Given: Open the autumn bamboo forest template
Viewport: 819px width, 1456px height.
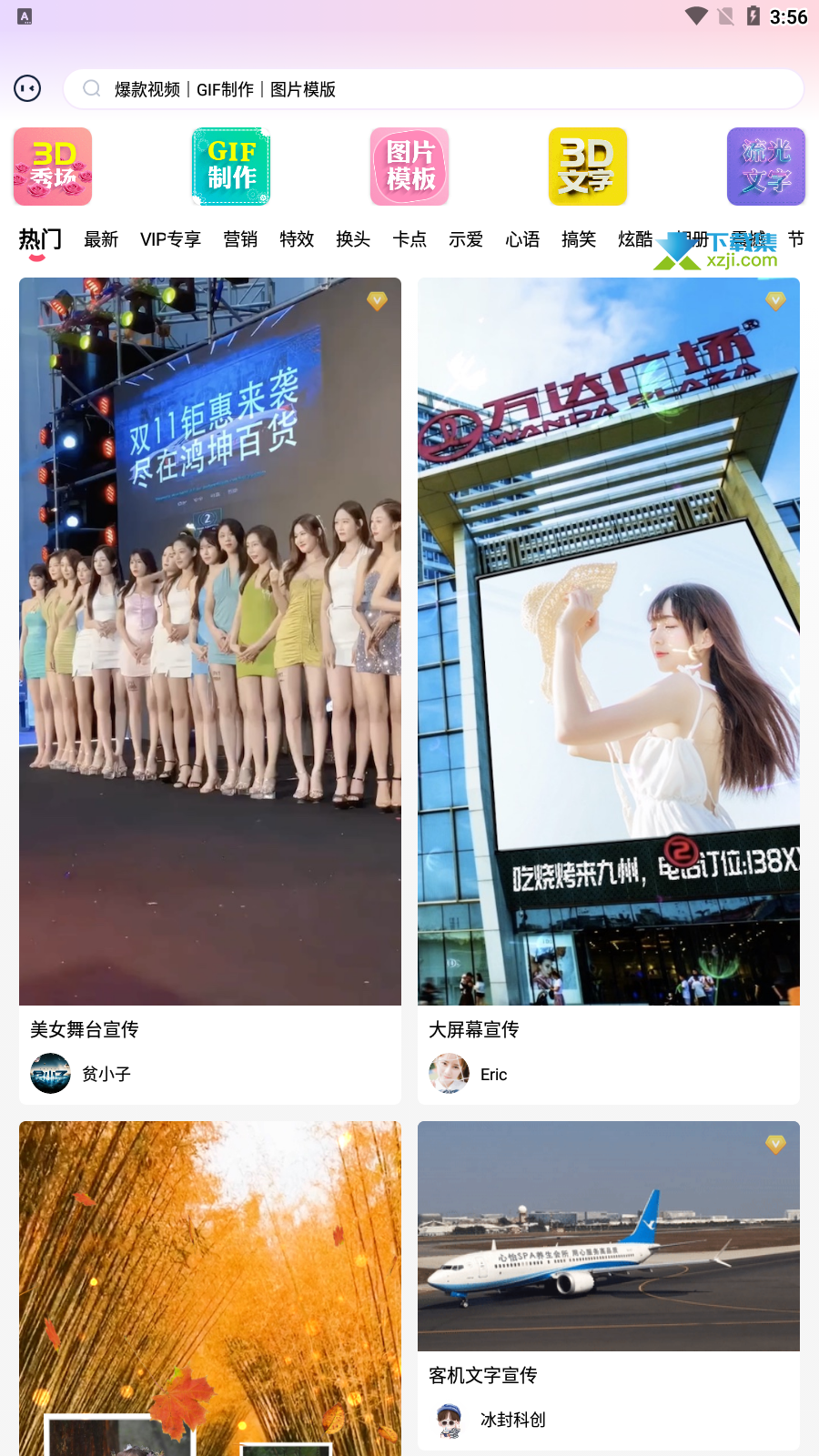Looking at the screenshot, I should (210, 1289).
